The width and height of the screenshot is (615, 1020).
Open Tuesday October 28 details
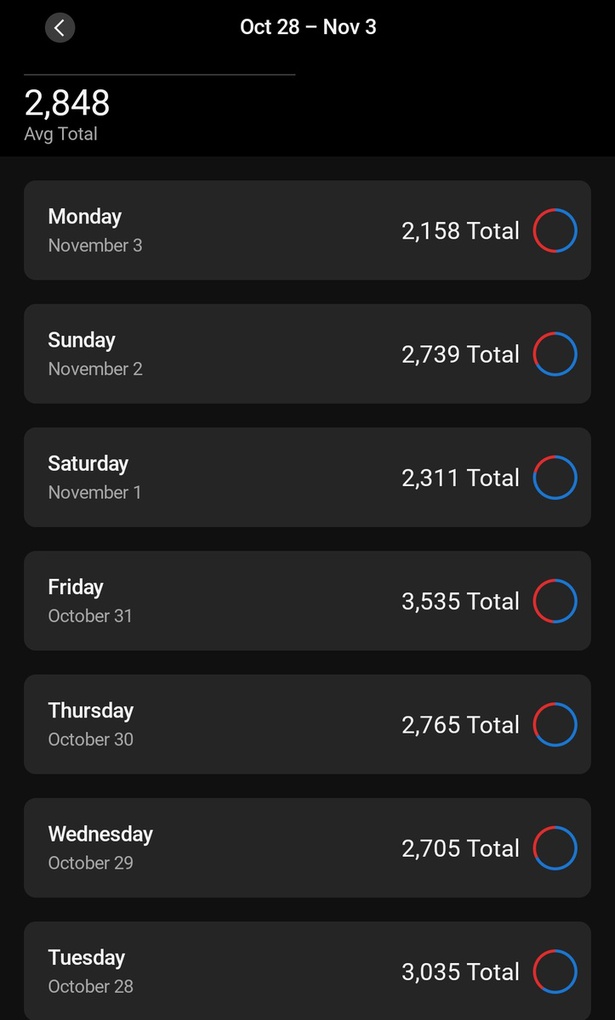(307, 971)
